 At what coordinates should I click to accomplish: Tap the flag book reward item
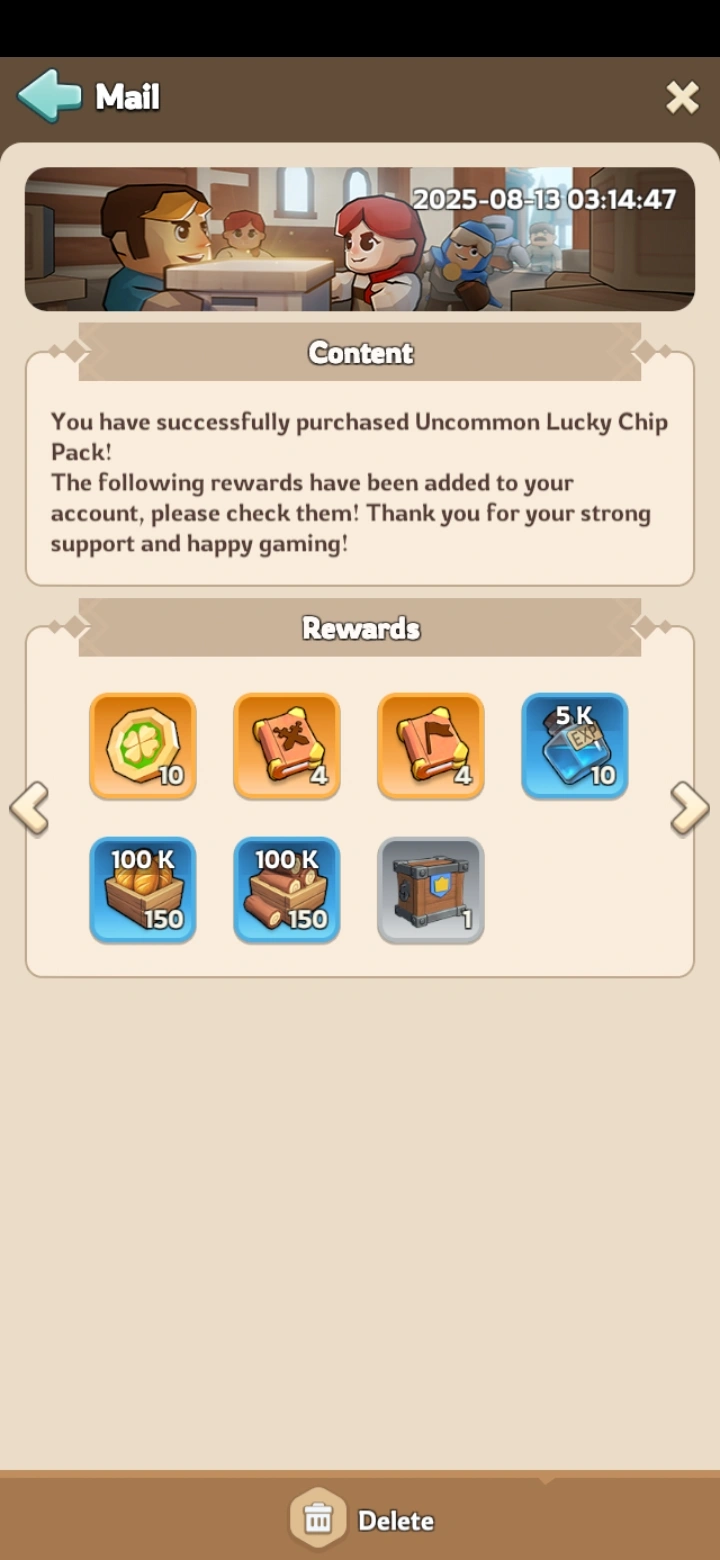[x=431, y=746]
